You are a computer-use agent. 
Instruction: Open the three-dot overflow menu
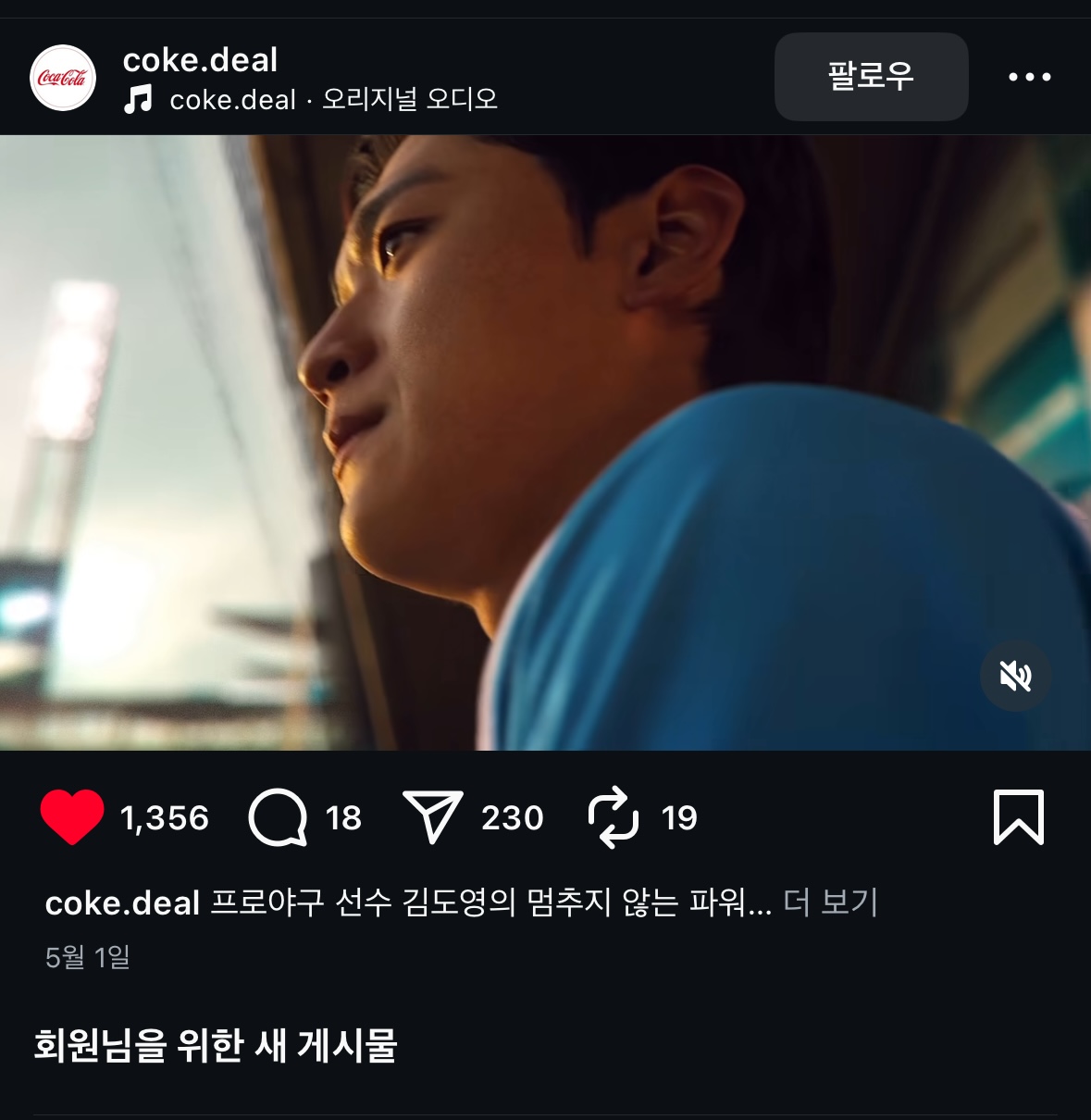[1029, 77]
